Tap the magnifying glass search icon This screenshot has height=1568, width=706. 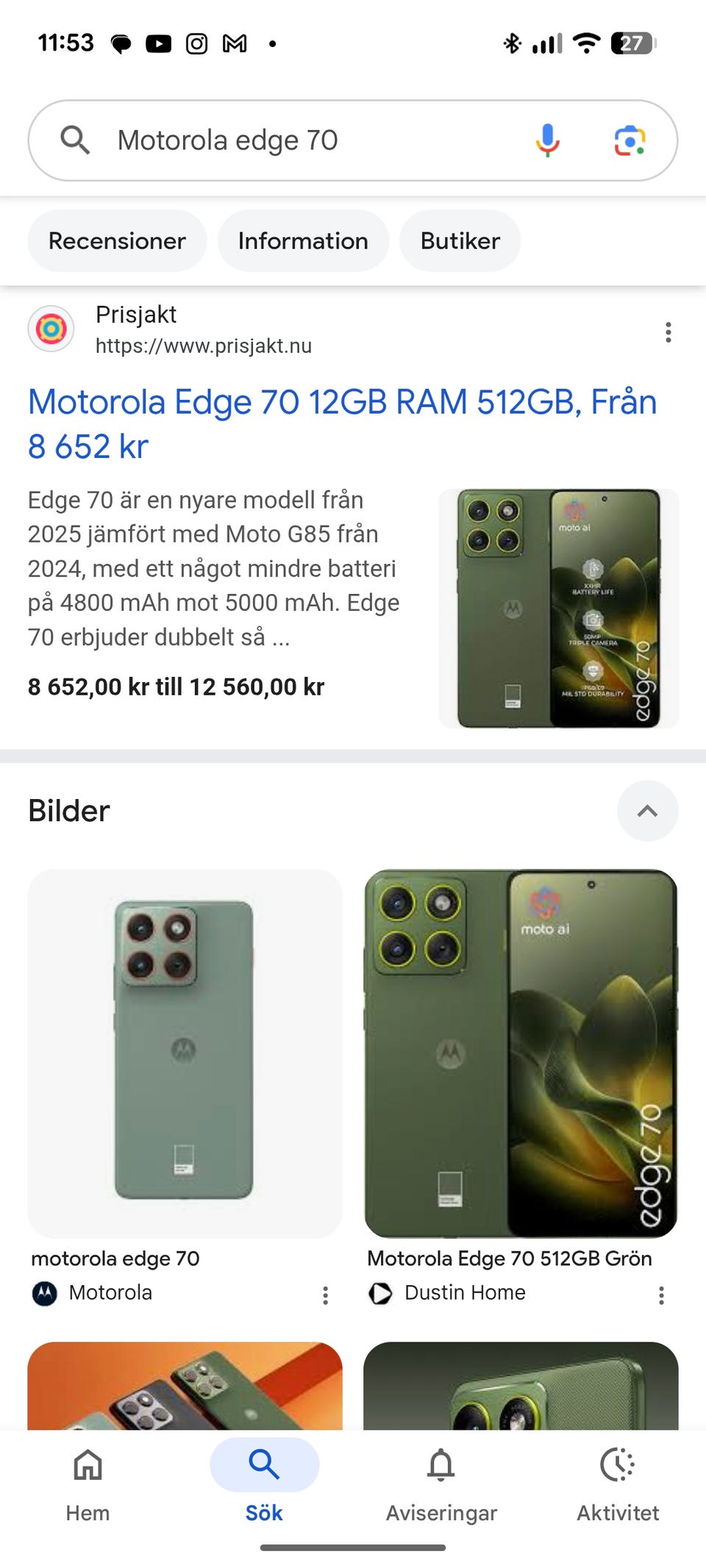75,139
